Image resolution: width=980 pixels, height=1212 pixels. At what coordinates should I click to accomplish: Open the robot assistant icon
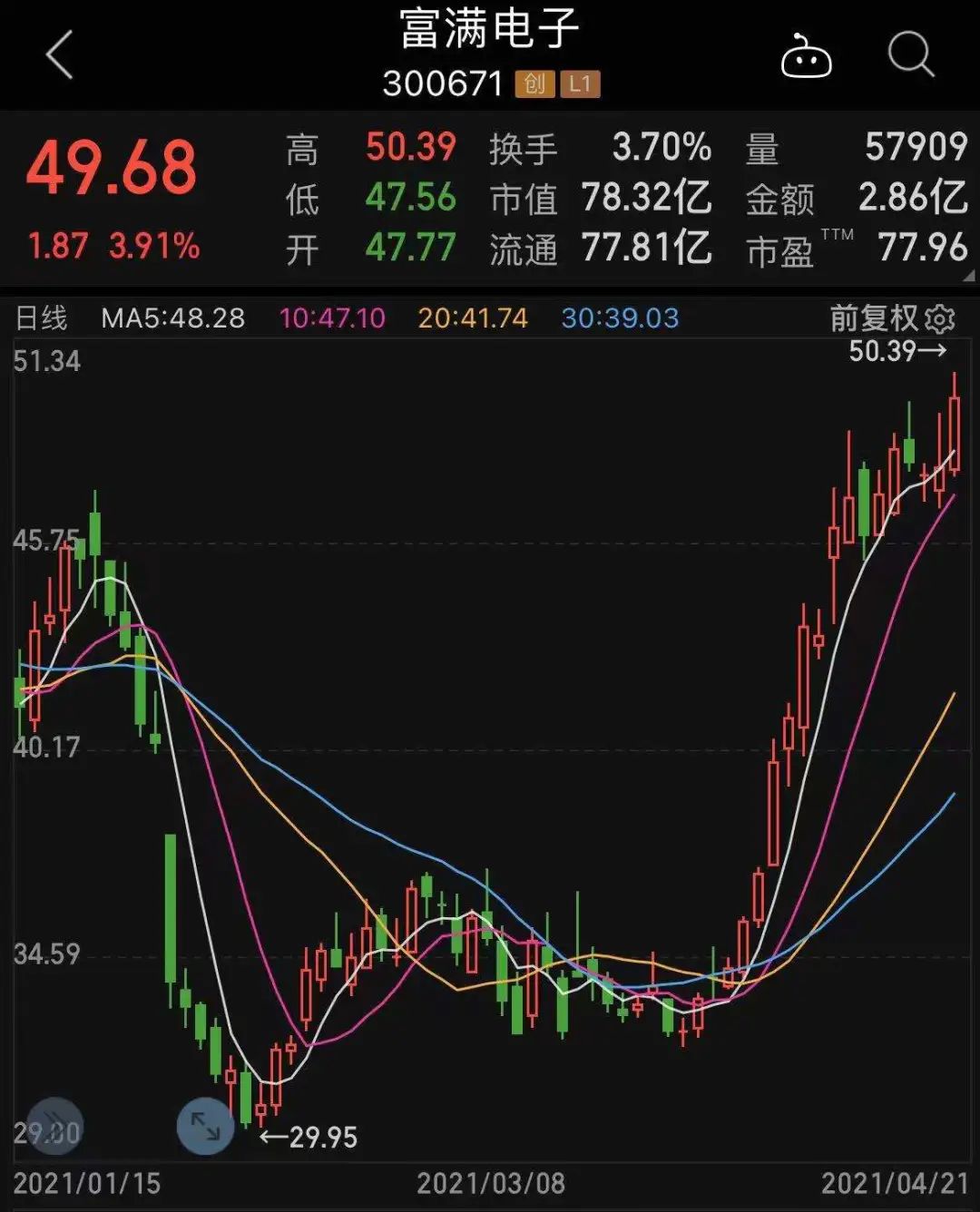pos(806,57)
